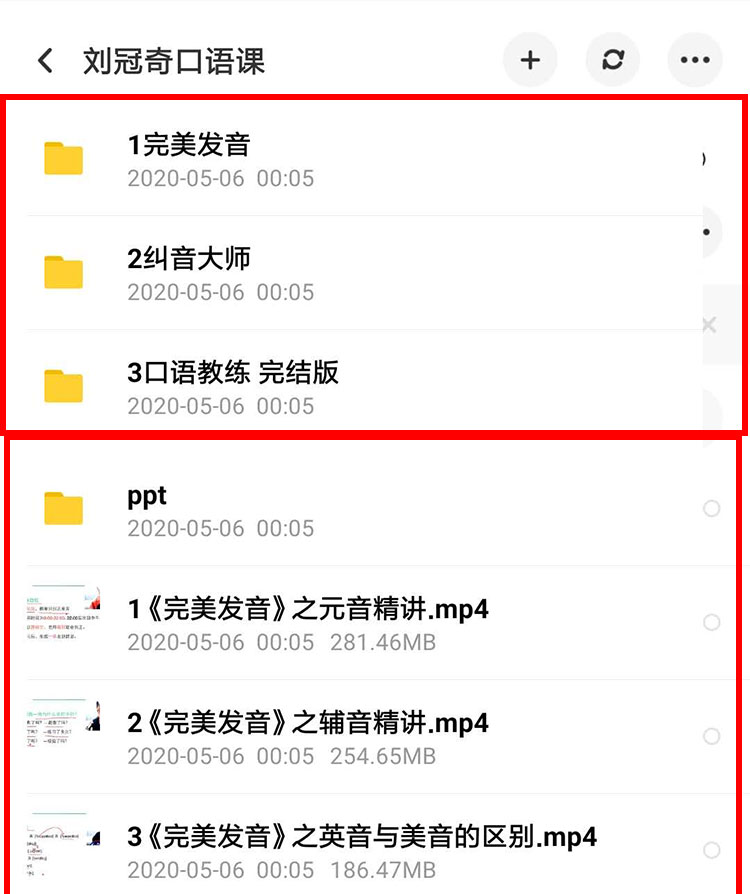
Task: Tap the yellow folder icon next to ppt
Action: click(x=63, y=508)
